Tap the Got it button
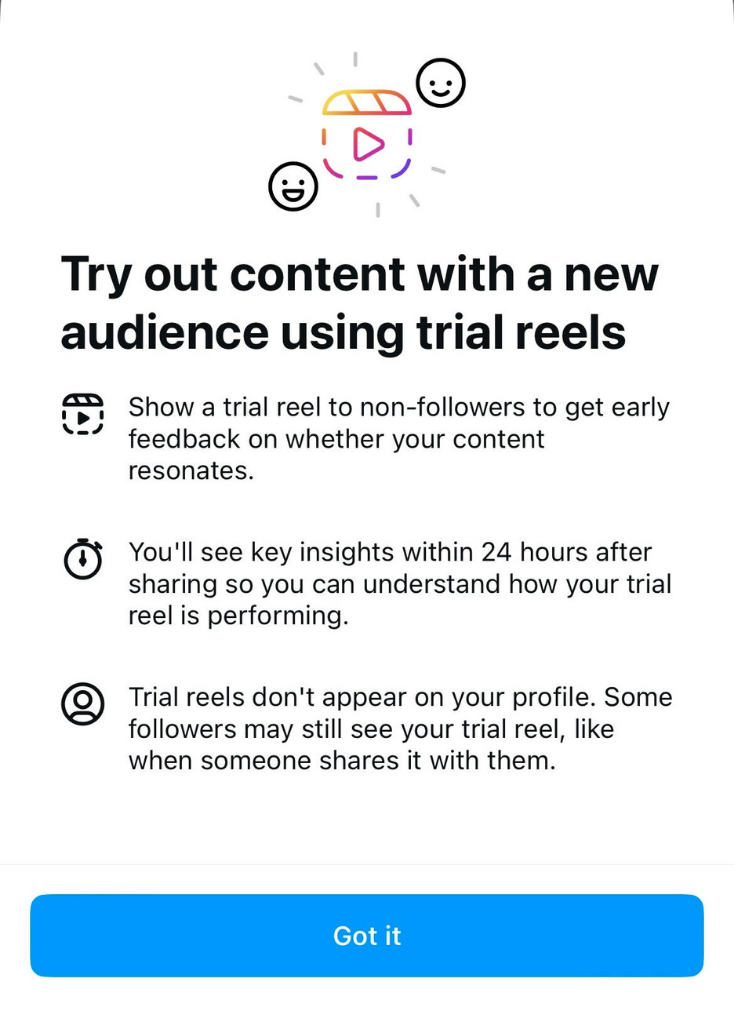Viewport: 735px width, 1030px height. [x=367, y=936]
